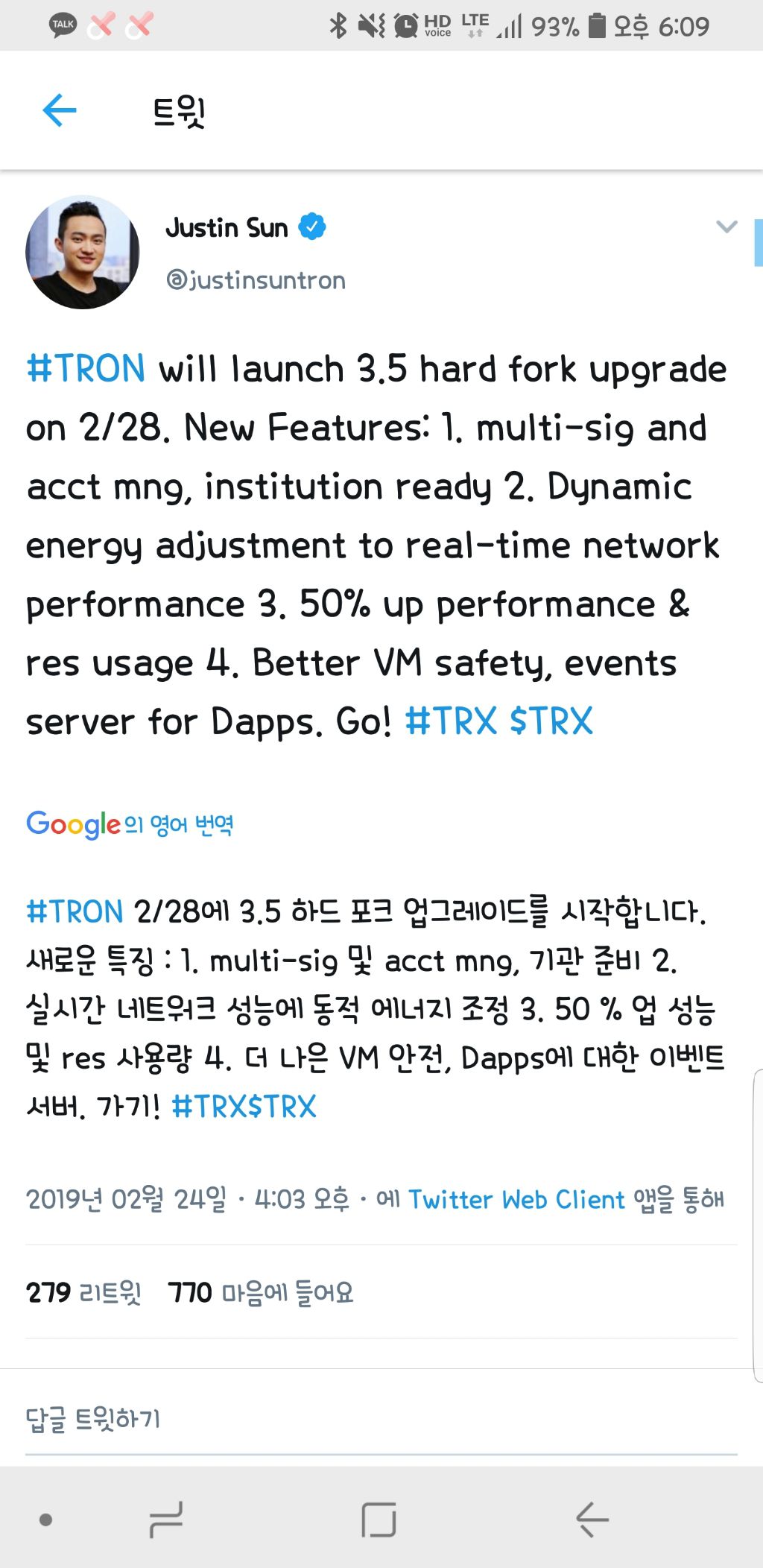The width and height of the screenshot is (763, 1568).
Task: Tap the $TRX cashtag in the original tweet
Action: [x=552, y=721]
